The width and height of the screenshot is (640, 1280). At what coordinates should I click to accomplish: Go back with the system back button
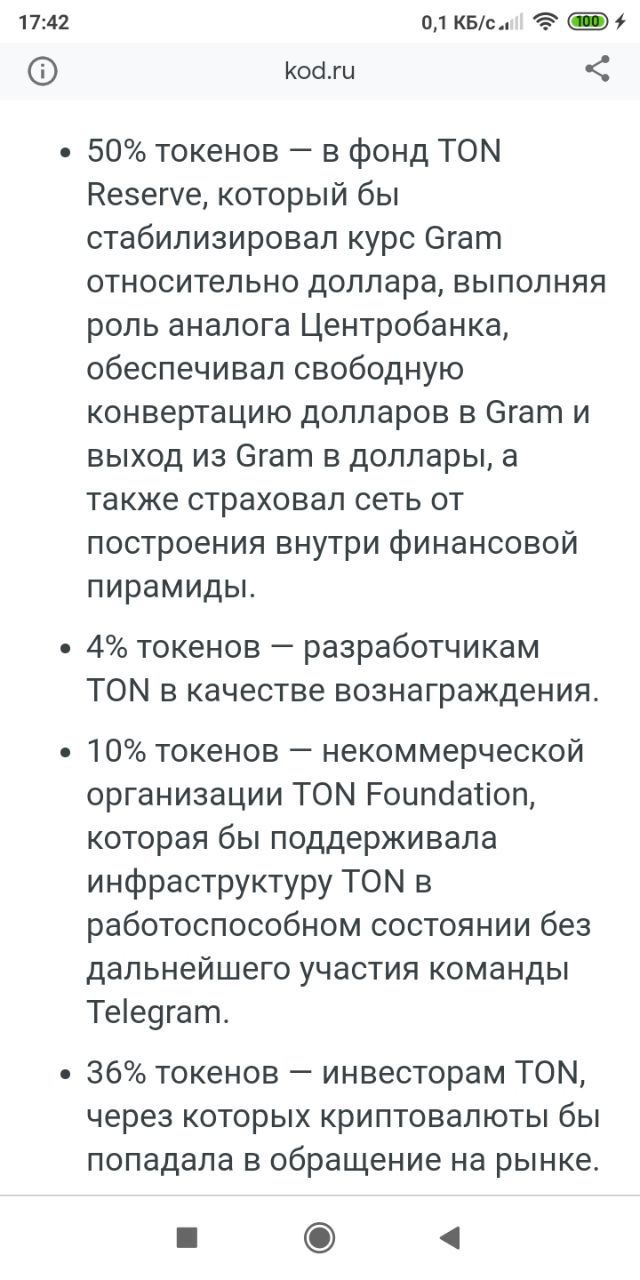click(449, 1238)
